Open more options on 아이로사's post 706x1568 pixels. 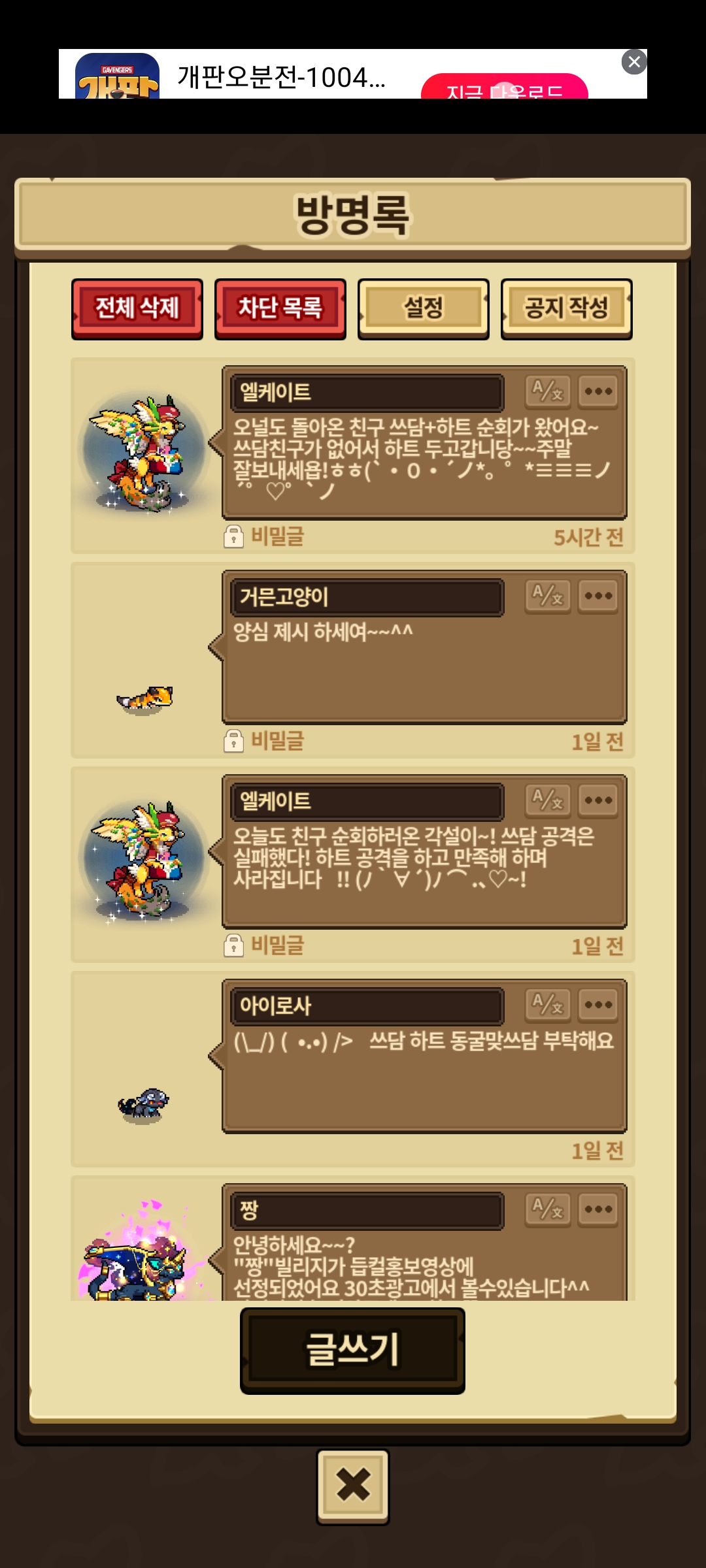click(x=598, y=1005)
